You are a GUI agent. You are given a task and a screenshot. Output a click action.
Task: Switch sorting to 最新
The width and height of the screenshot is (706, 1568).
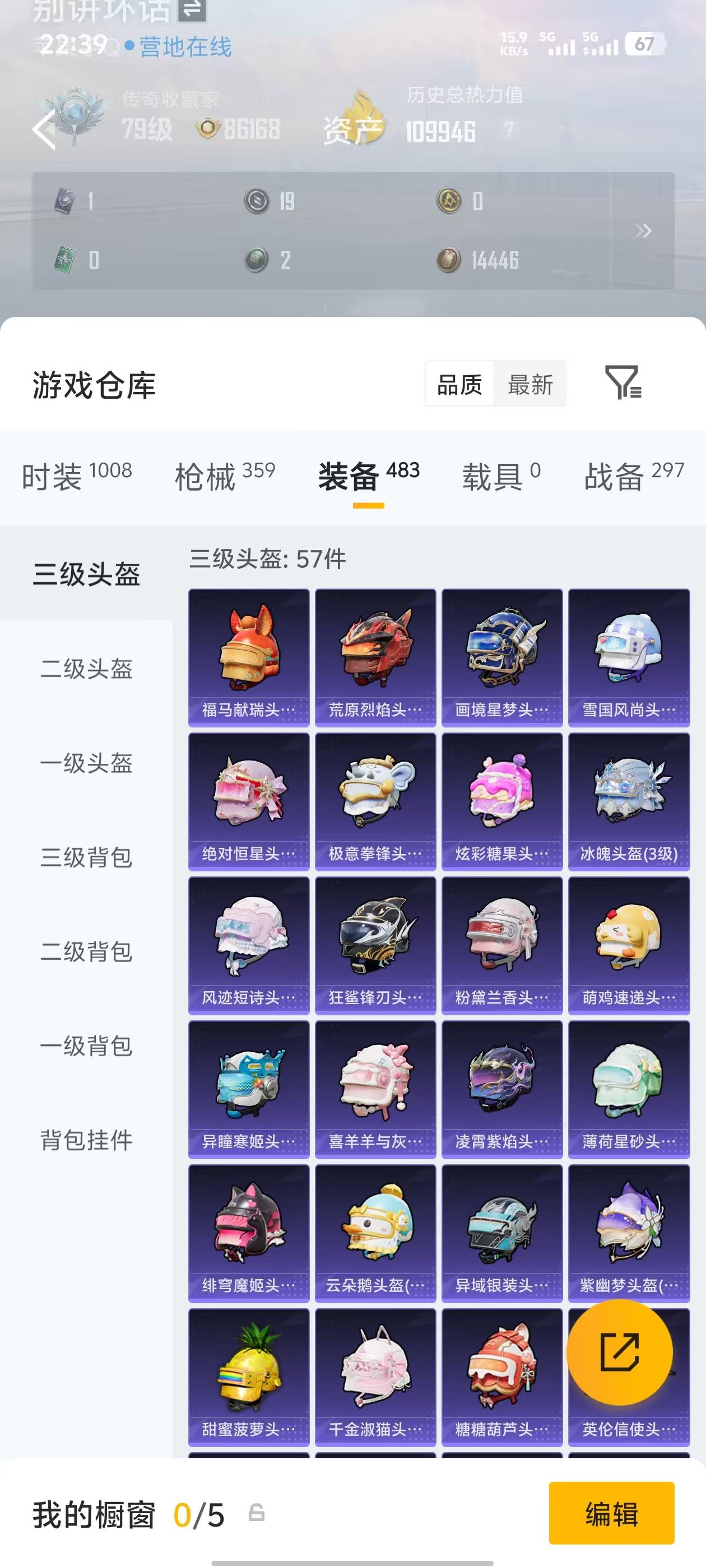(529, 384)
